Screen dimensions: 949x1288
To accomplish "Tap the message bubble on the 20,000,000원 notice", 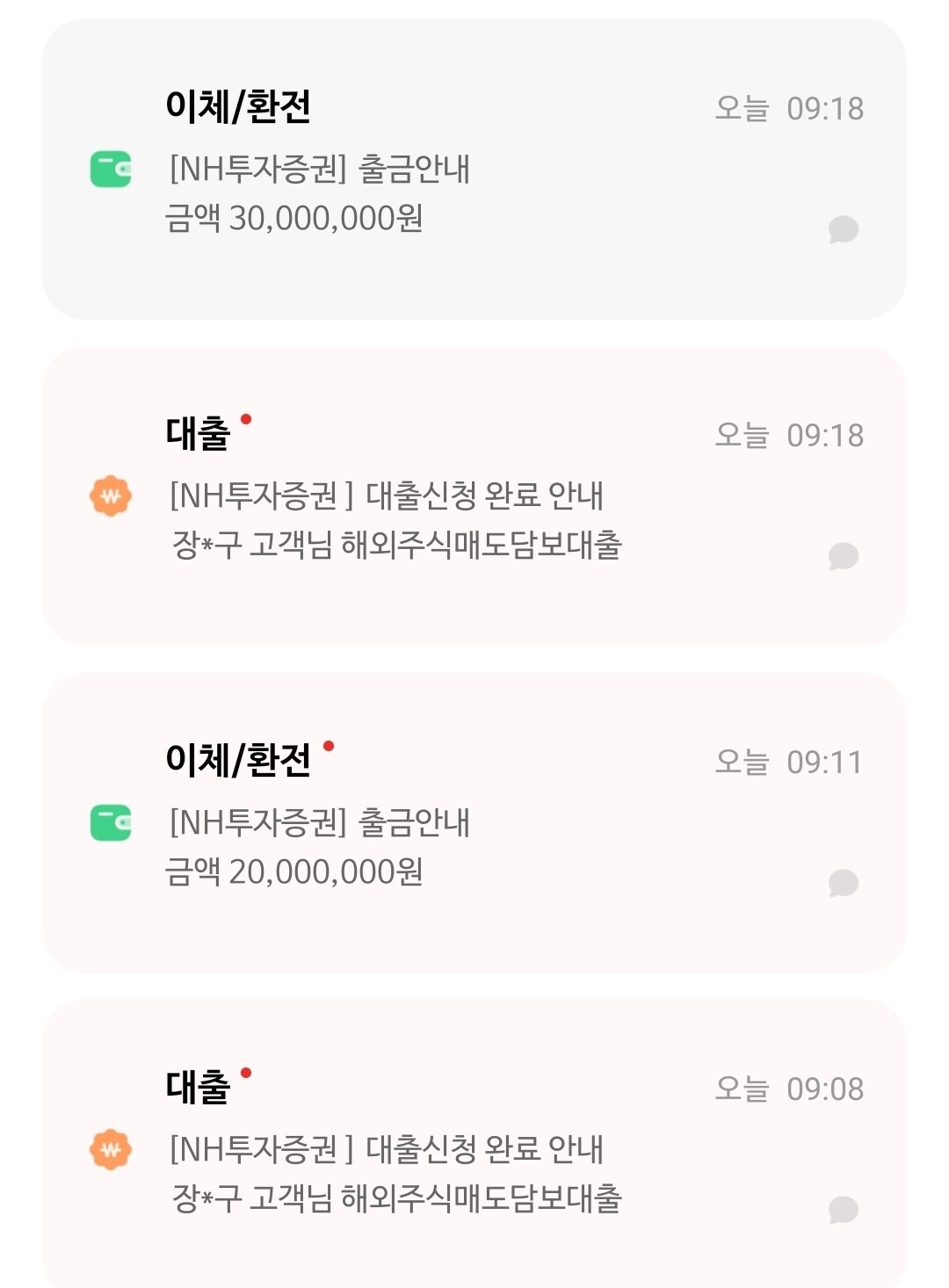I will pyautogui.click(x=843, y=883).
